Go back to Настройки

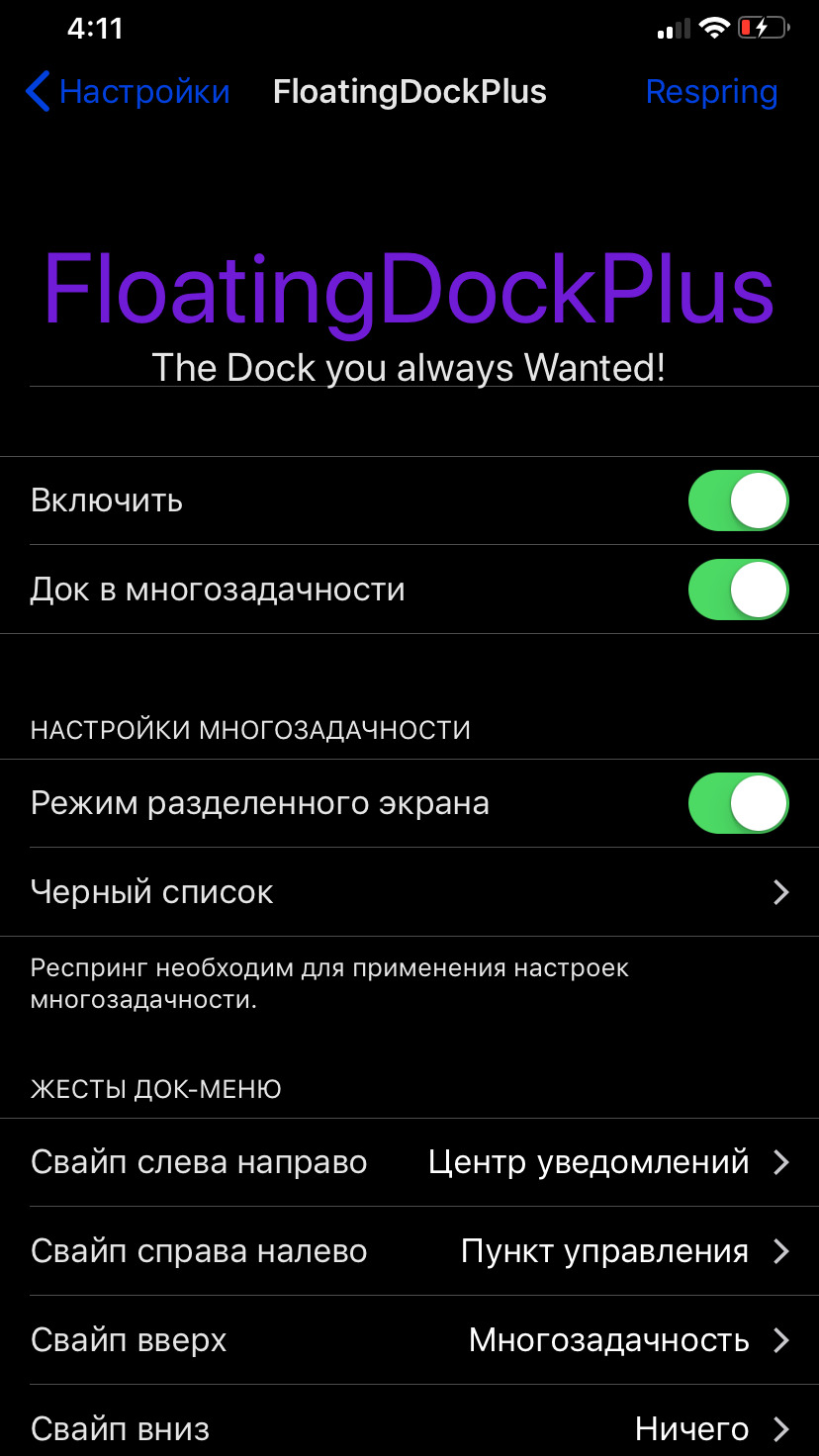click(128, 92)
